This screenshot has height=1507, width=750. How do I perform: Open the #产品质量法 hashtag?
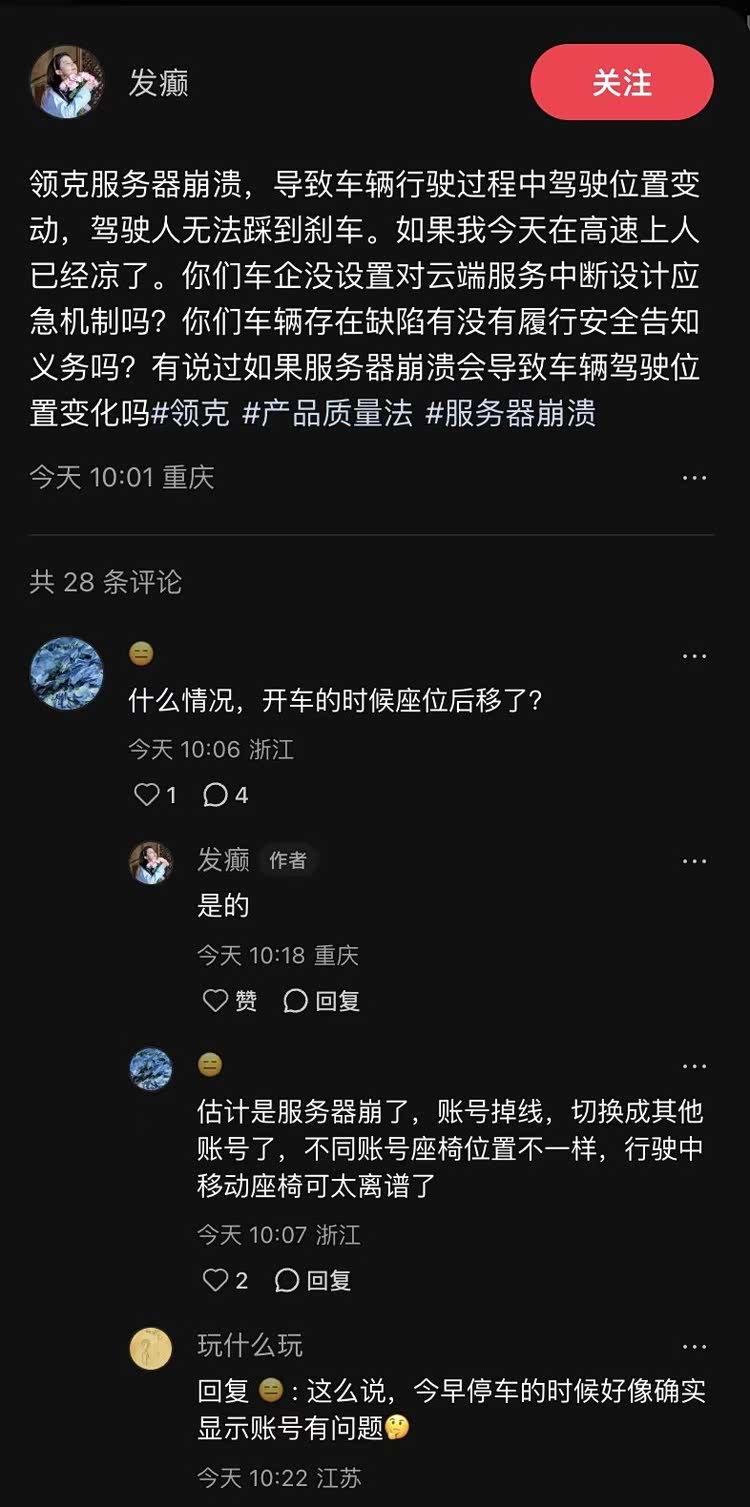pyautogui.click(x=327, y=414)
